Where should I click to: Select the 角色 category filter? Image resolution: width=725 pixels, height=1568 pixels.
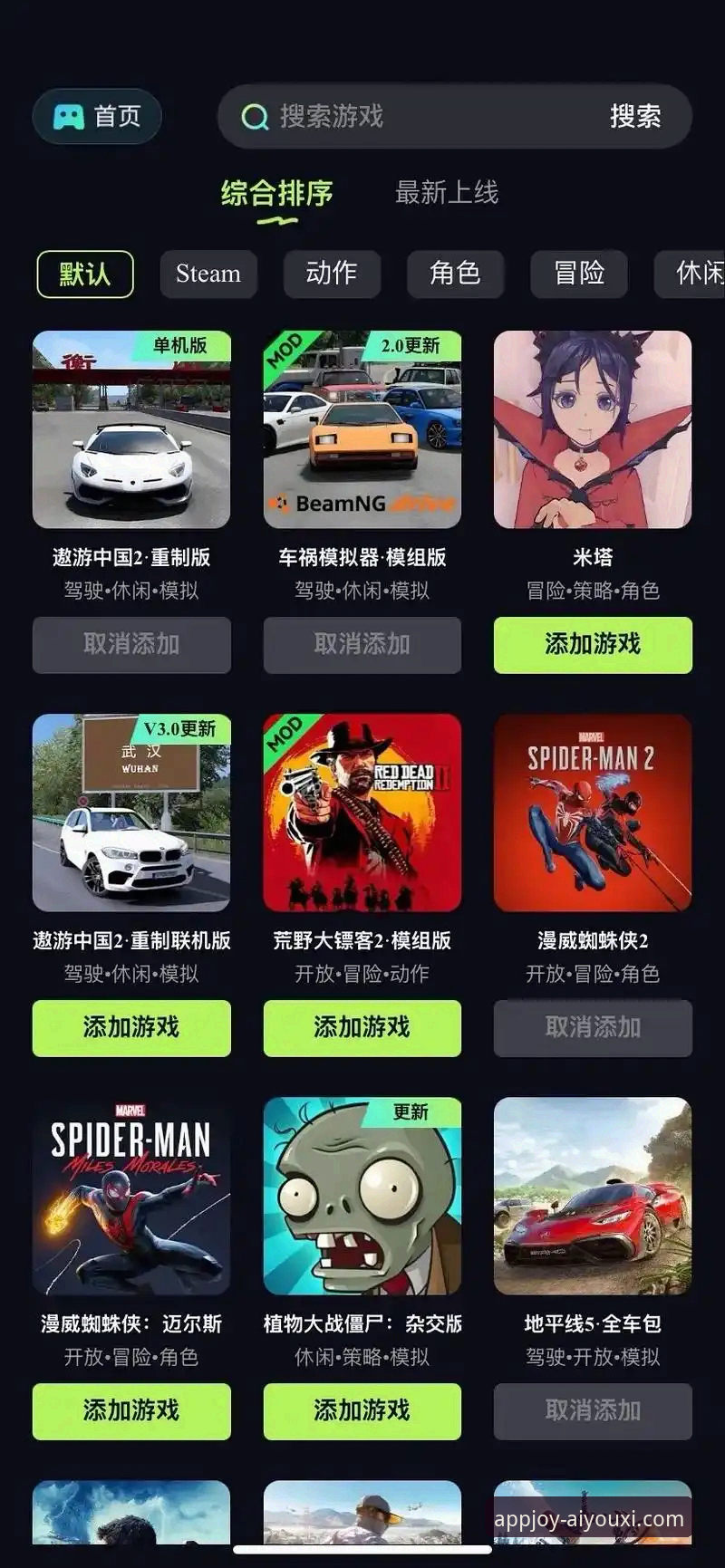454,274
